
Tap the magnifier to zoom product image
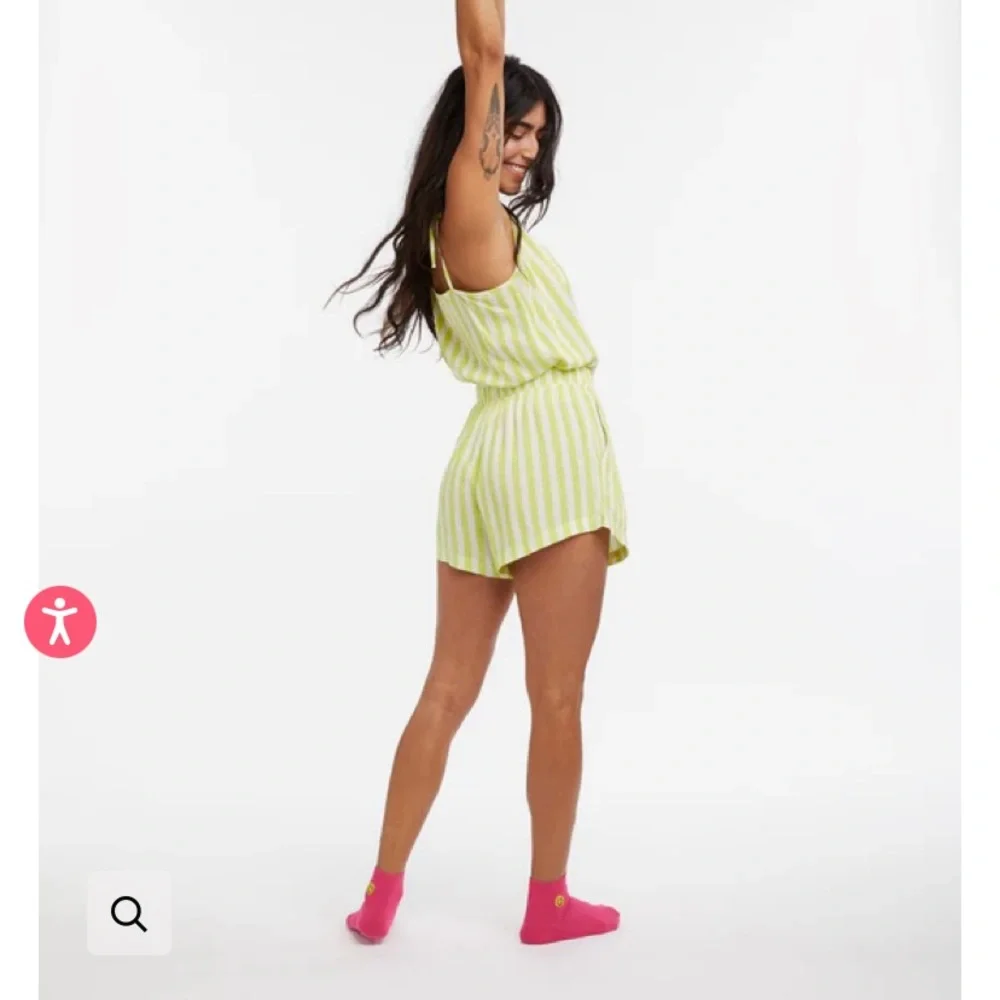pyautogui.click(x=129, y=913)
